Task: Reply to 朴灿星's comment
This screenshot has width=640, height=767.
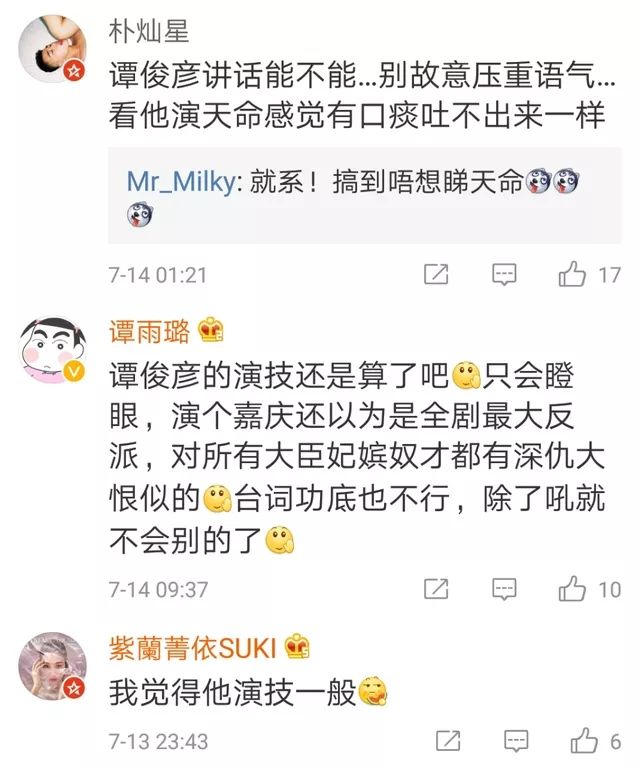Action: click(505, 274)
